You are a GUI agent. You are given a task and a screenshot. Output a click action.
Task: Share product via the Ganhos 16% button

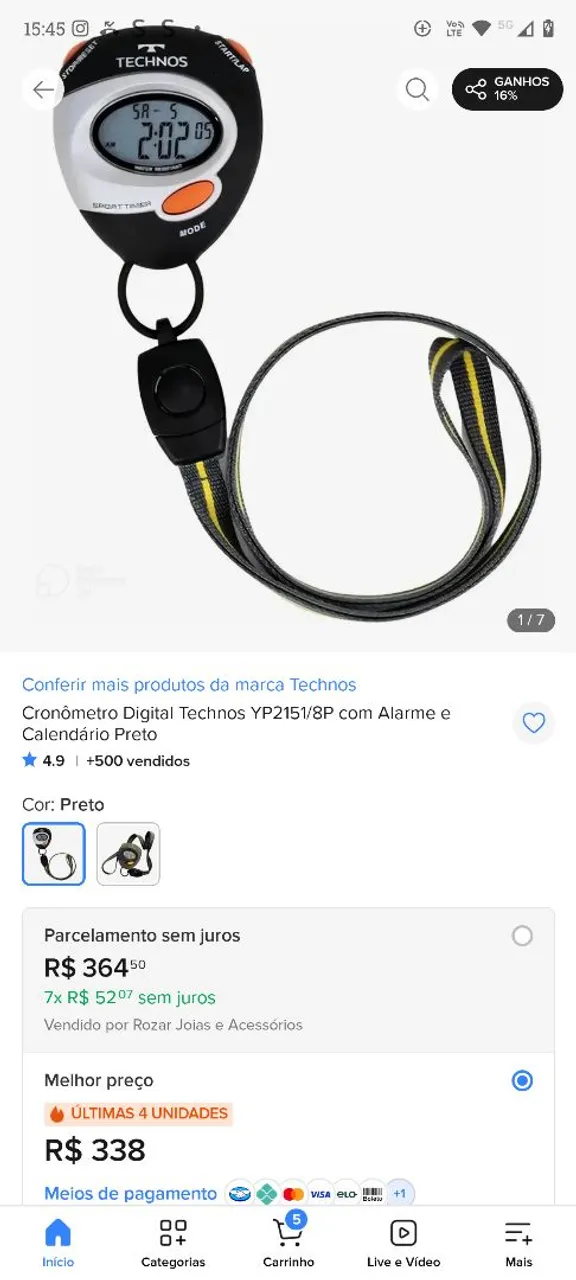coord(507,89)
